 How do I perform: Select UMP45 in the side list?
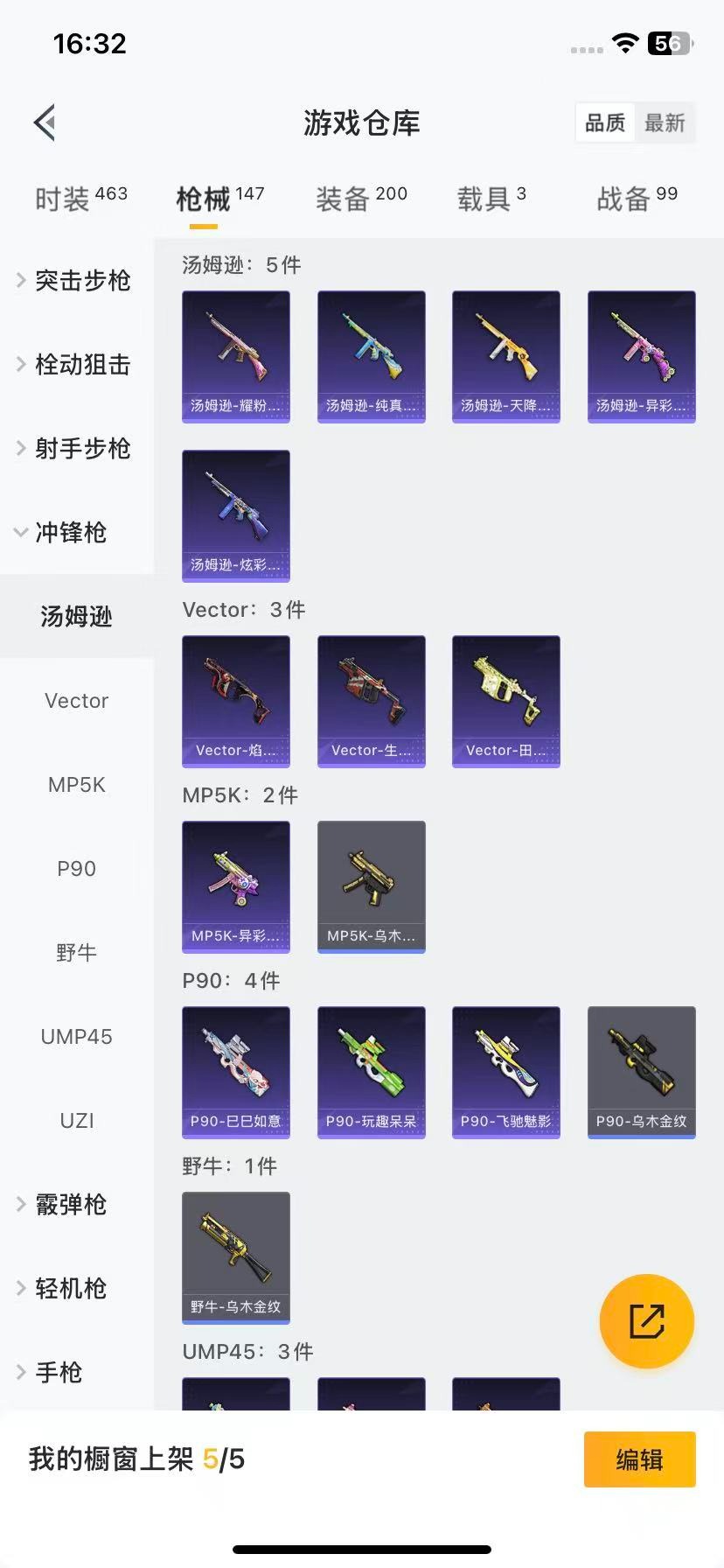(77, 1037)
